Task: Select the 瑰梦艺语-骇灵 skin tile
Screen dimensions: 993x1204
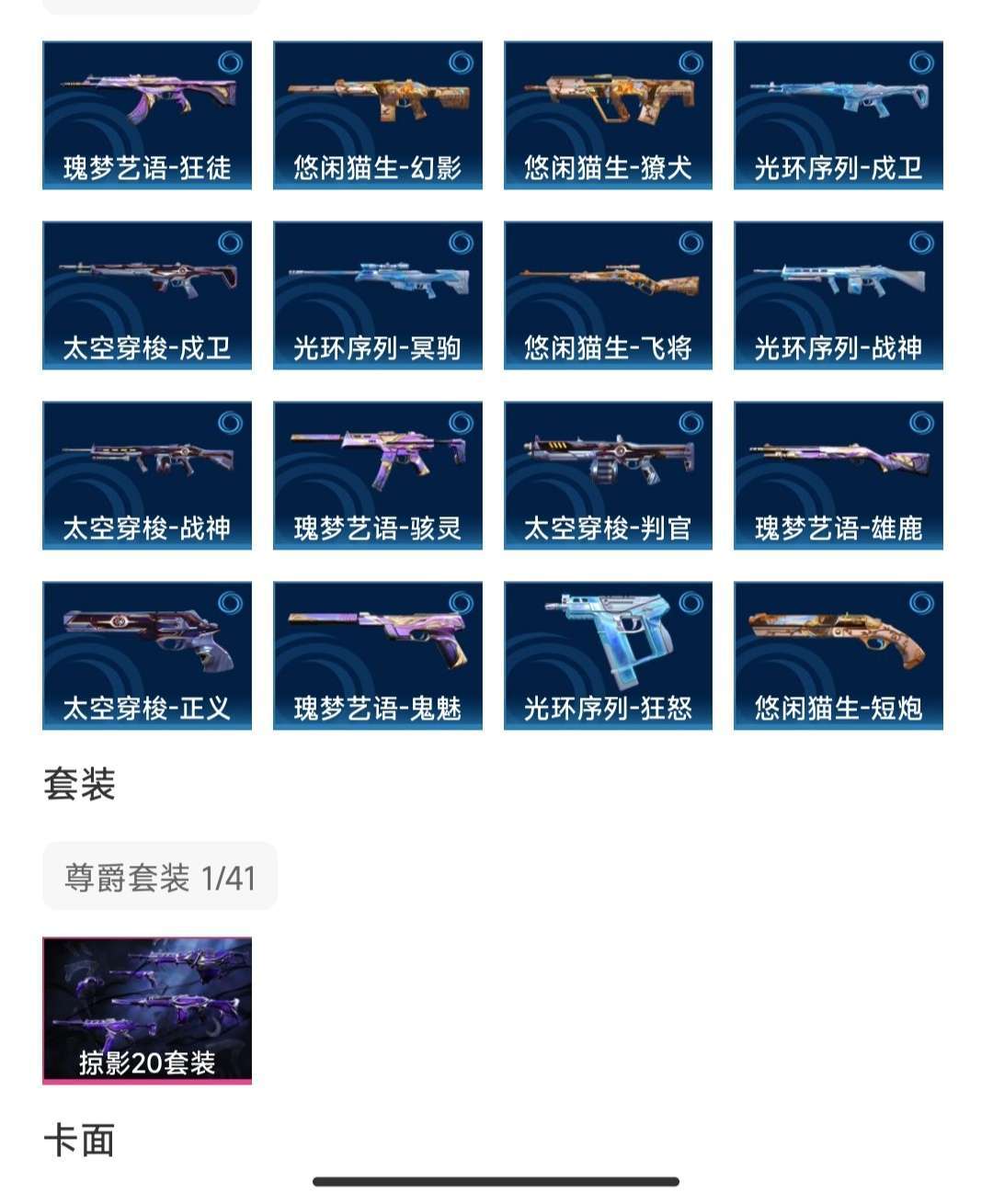Action: tap(378, 475)
